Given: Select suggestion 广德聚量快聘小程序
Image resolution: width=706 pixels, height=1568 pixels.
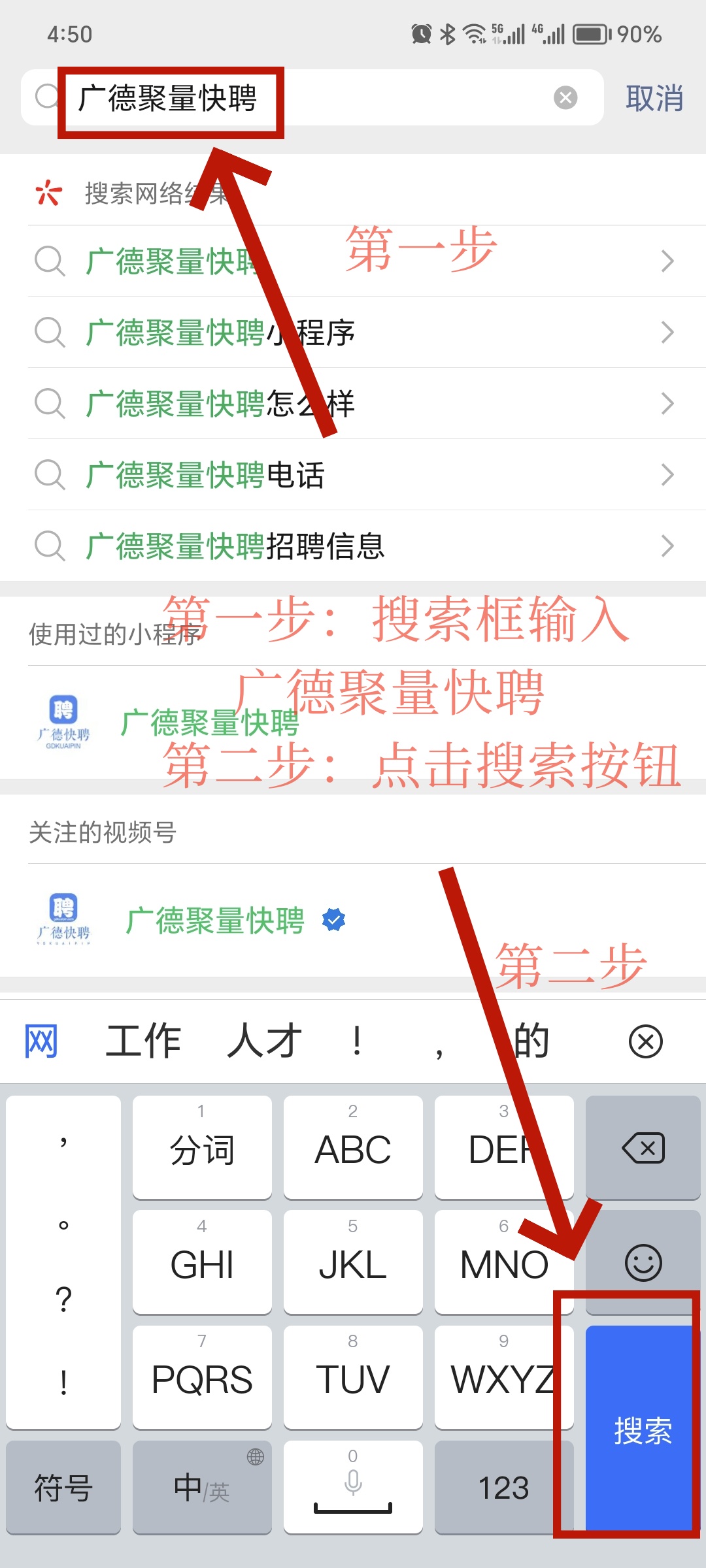Looking at the screenshot, I should click(353, 333).
